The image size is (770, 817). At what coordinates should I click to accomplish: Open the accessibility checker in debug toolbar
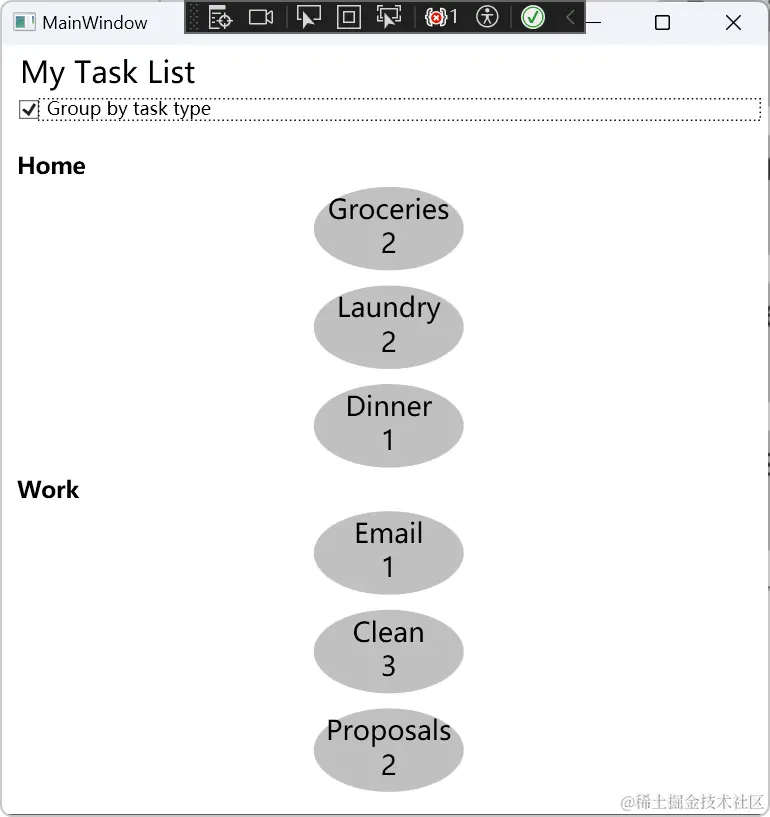tap(487, 17)
